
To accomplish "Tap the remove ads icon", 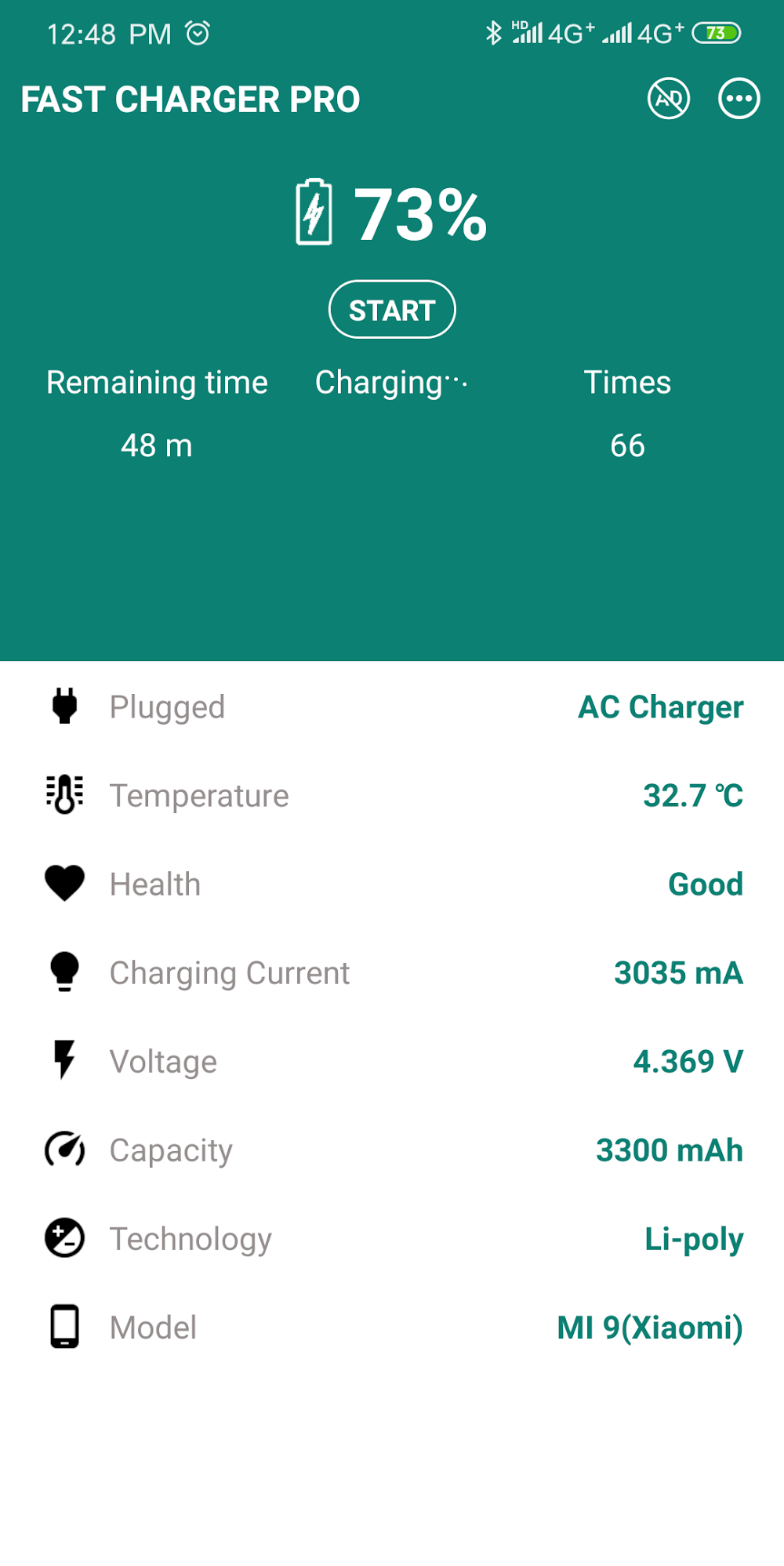I will tap(668, 99).
